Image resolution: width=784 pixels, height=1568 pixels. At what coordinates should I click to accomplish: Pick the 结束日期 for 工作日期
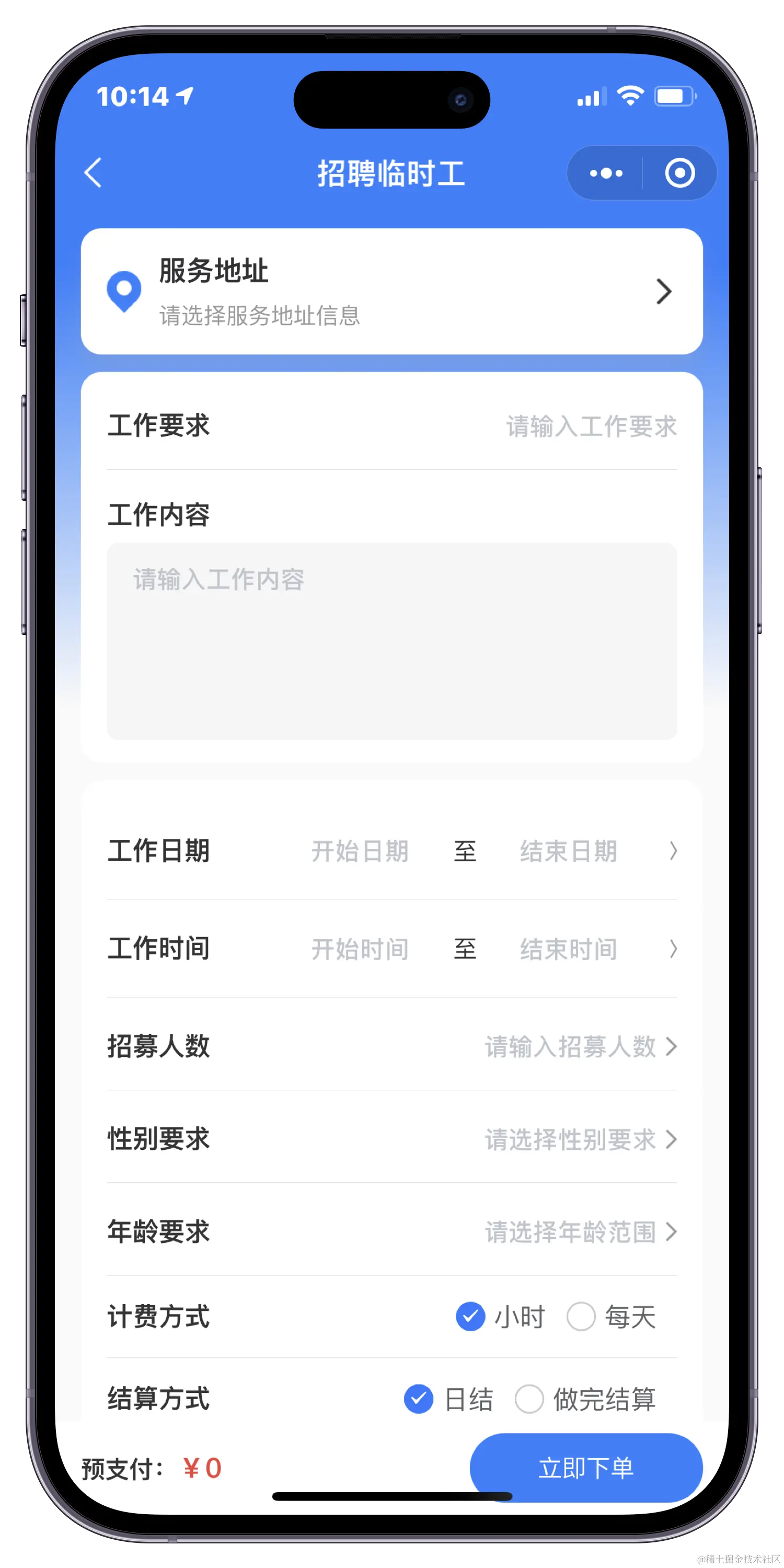coord(569,851)
